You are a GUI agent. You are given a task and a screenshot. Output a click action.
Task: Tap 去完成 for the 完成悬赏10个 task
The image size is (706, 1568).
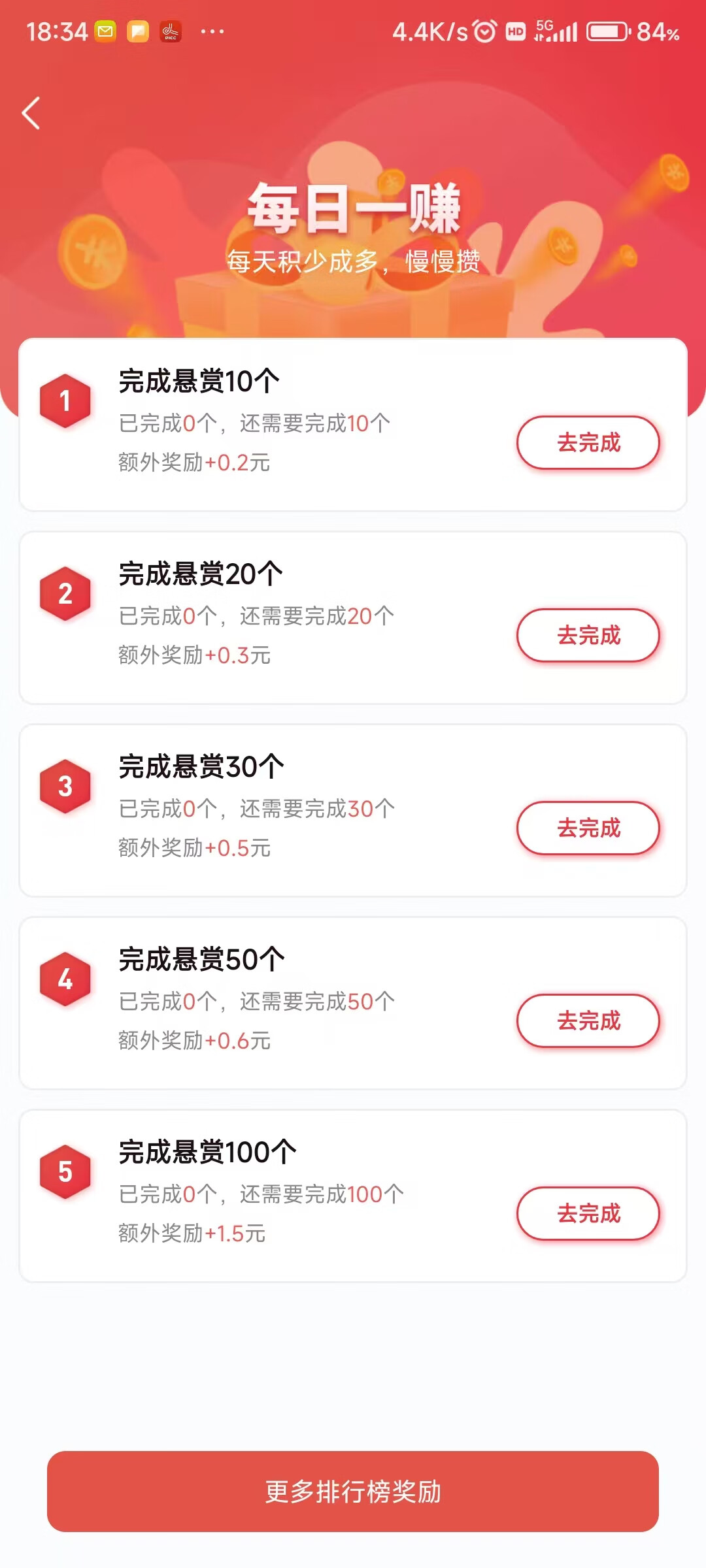[x=588, y=442]
